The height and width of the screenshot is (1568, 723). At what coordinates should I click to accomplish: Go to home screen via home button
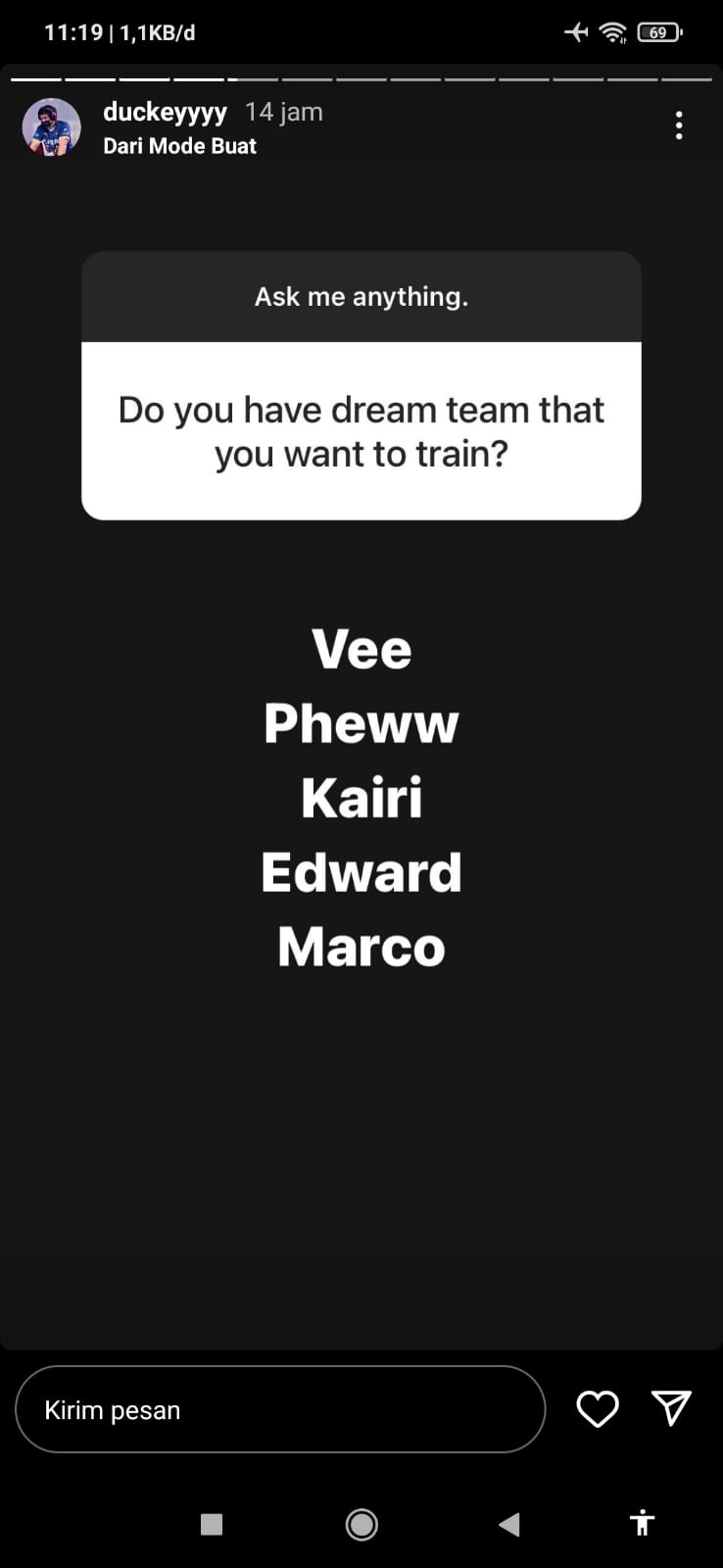361,1524
